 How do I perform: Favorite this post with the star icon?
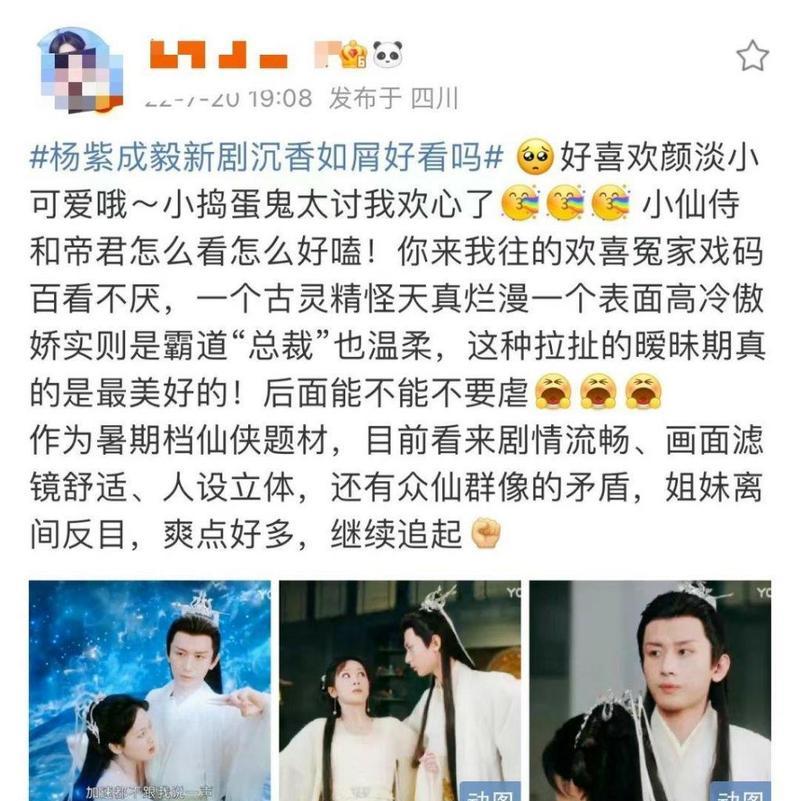click(x=752, y=56)
